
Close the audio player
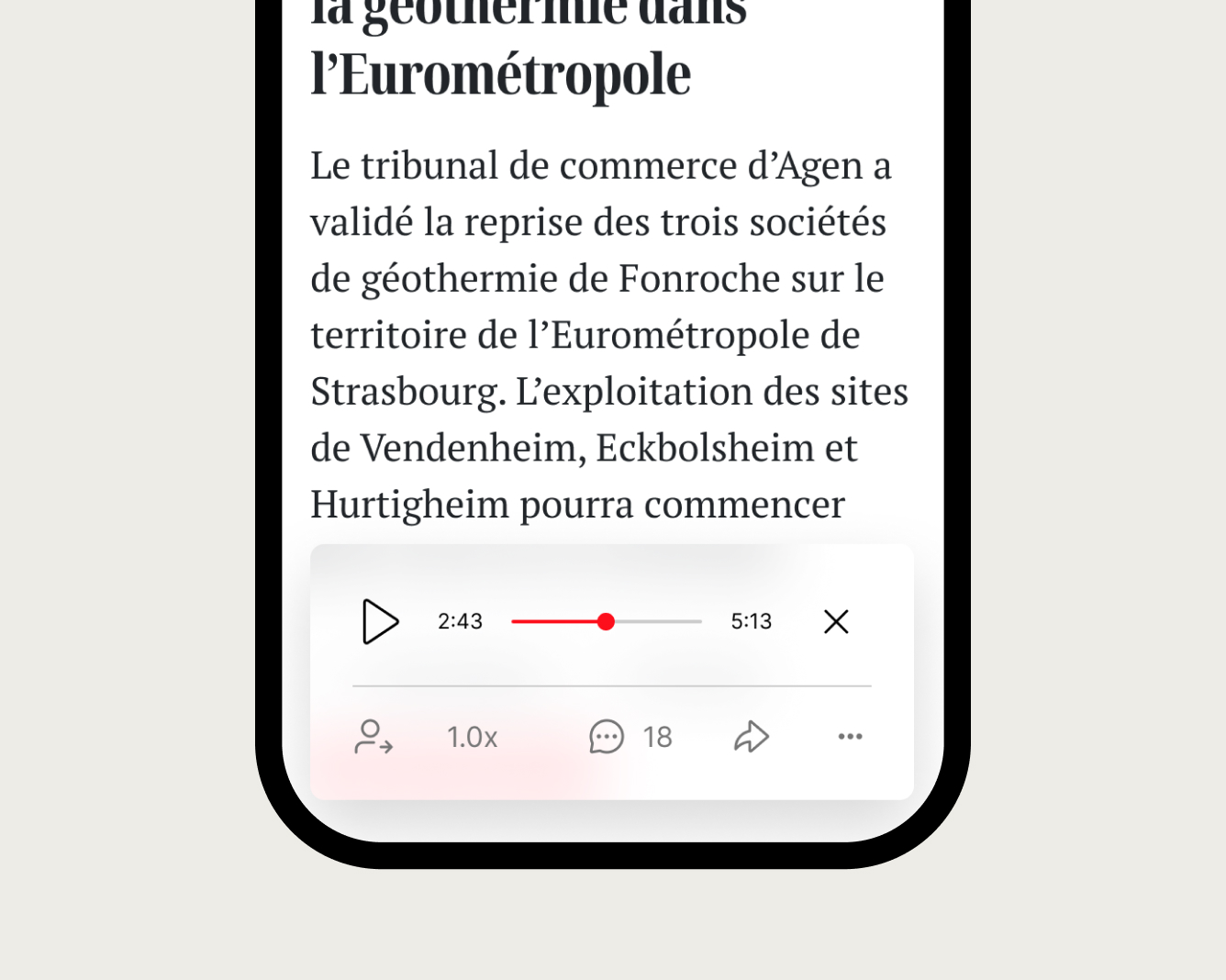(835, 622)
